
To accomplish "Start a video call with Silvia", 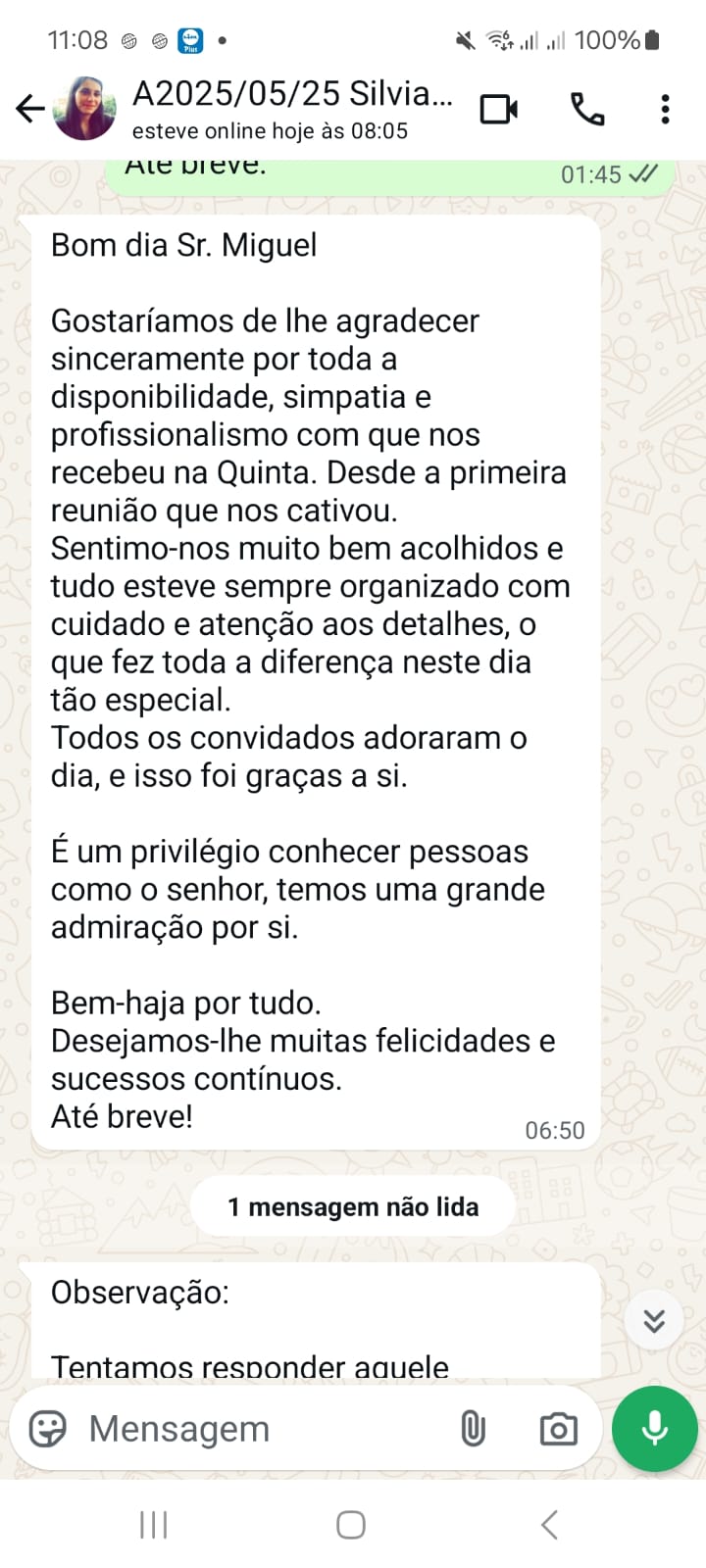I will 499,109.
